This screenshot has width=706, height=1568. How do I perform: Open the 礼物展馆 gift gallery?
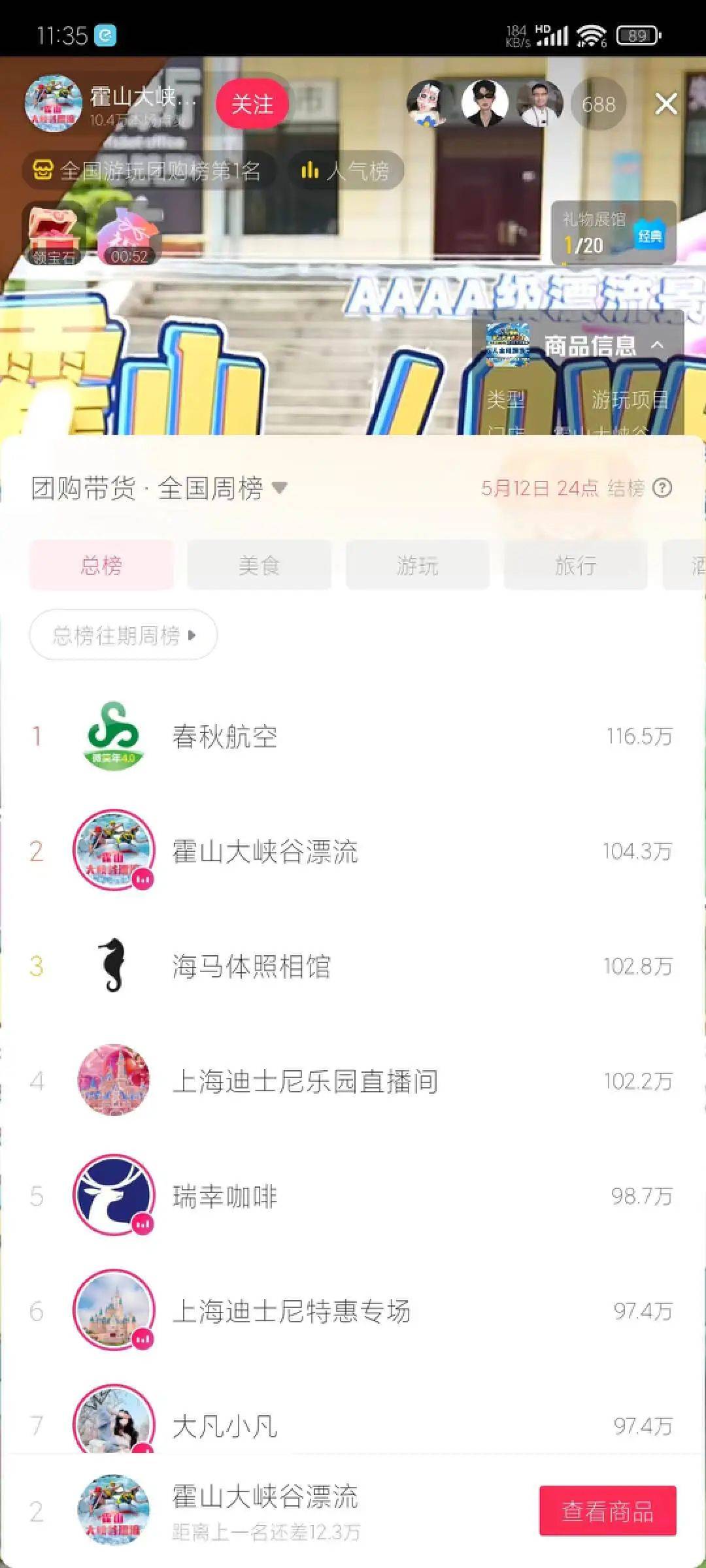(612, 233)
